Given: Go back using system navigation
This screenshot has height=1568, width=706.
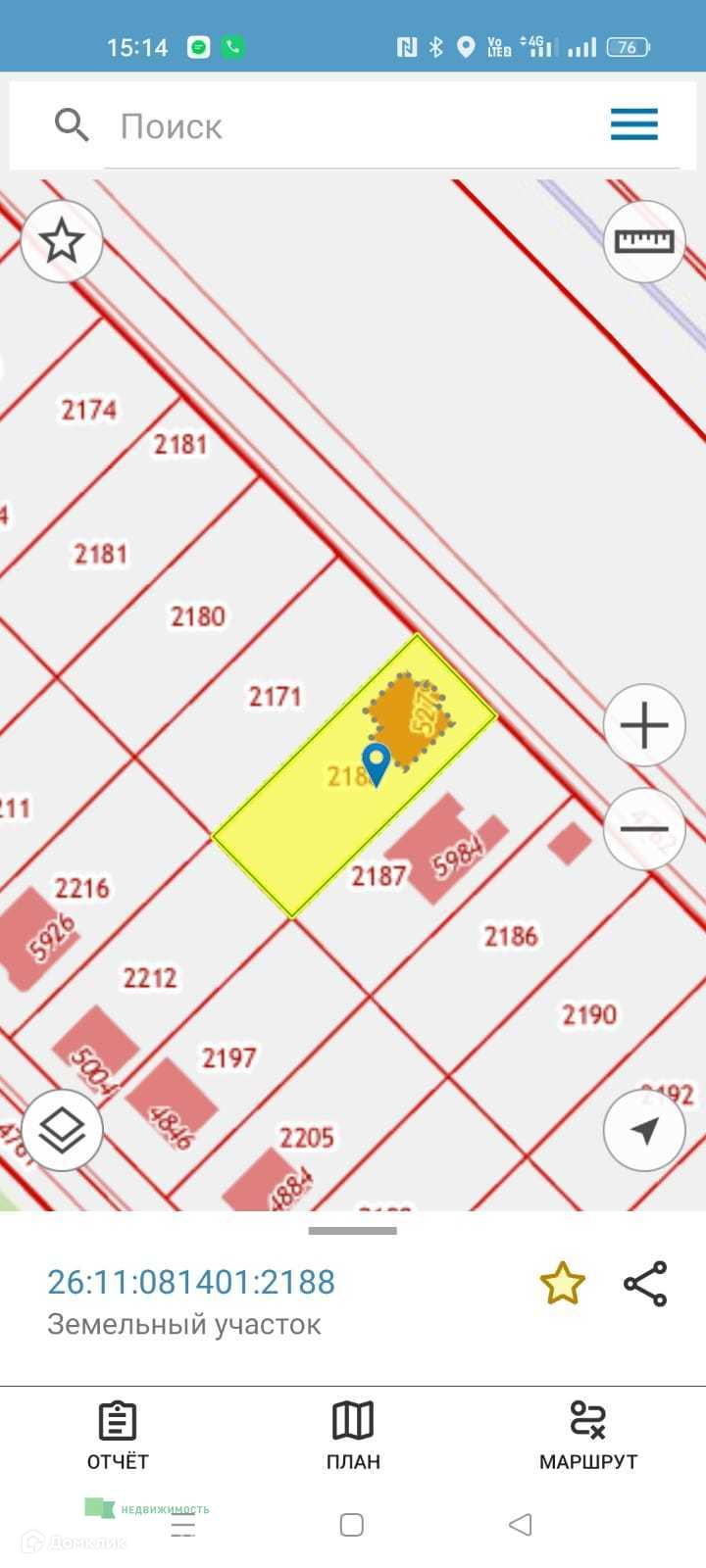Looking at the screenshot, I should click(x=521, y=1525).
